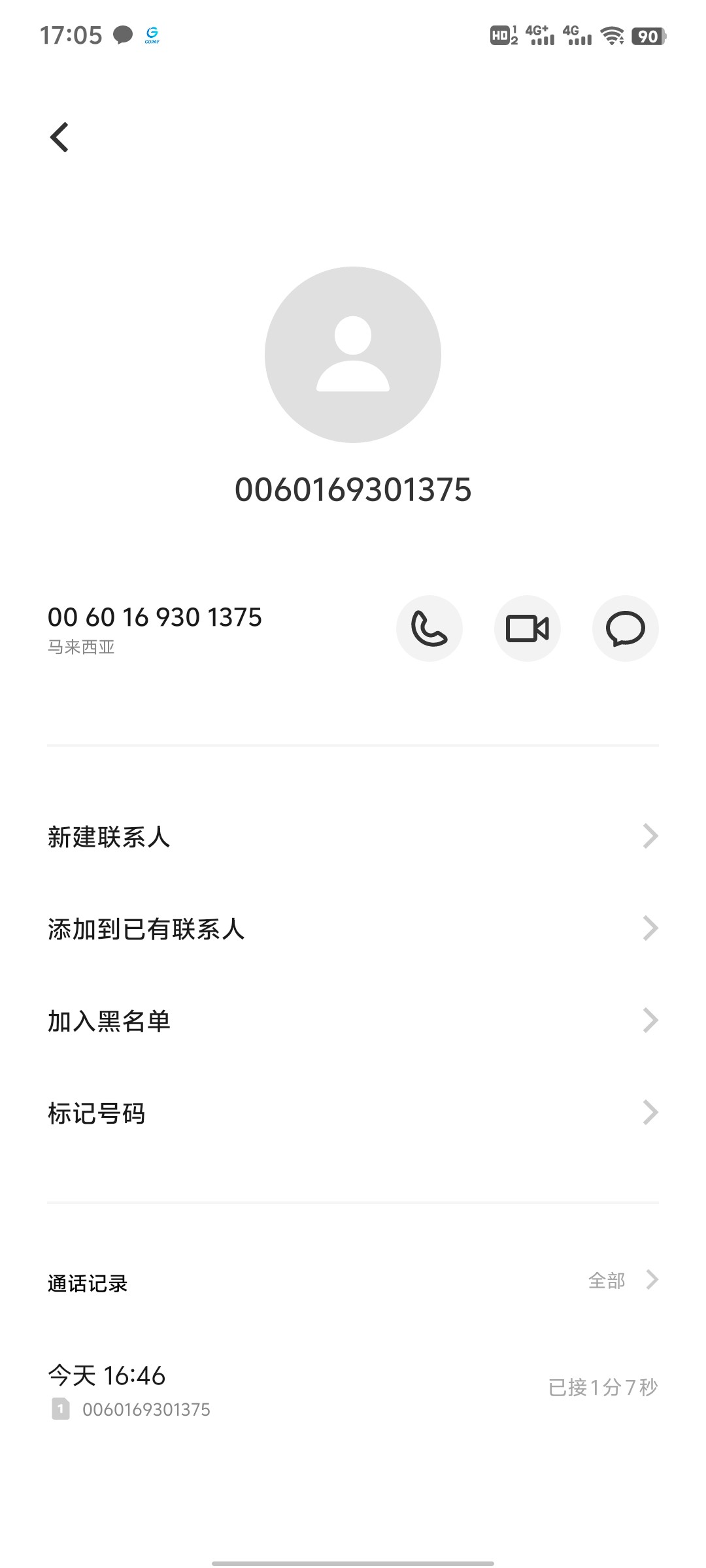Open today's 16:46 call record entry
The height and width of the screenshot is (1568, 706).
353,1388
